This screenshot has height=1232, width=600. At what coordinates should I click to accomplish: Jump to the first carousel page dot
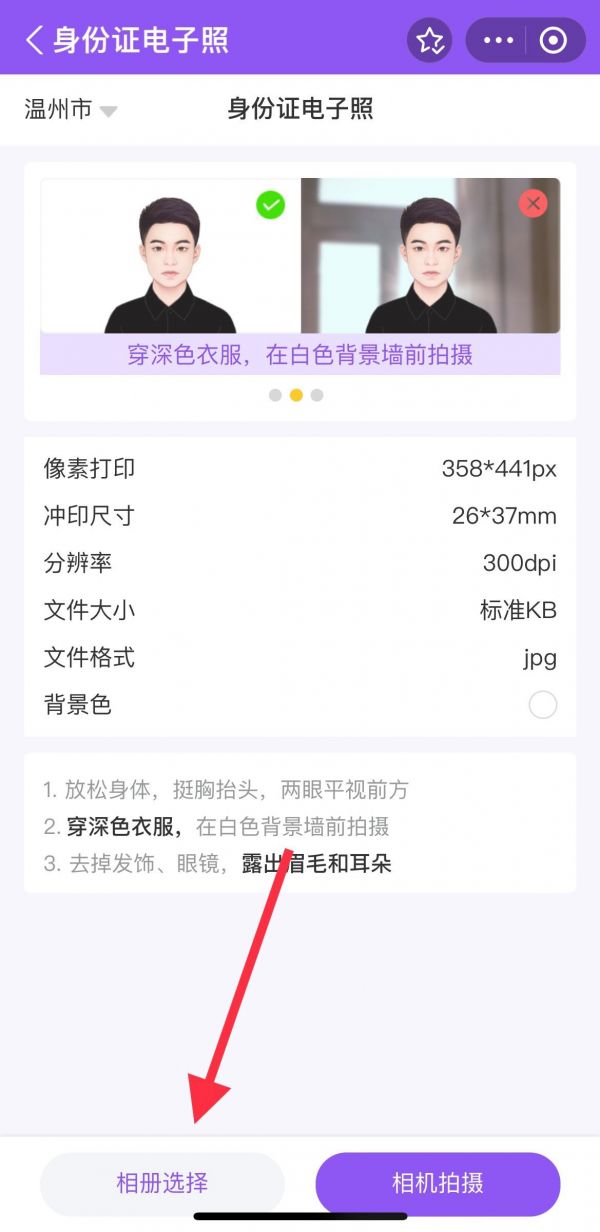tap(275, 395)
